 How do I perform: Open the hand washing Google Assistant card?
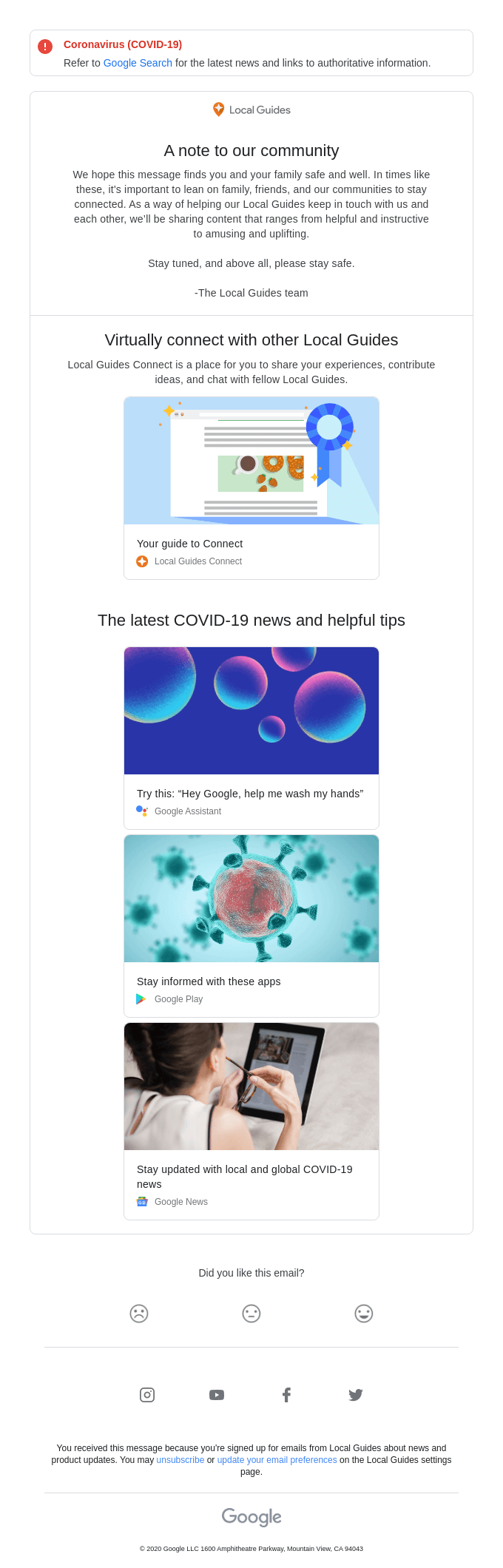coord(251,738)
